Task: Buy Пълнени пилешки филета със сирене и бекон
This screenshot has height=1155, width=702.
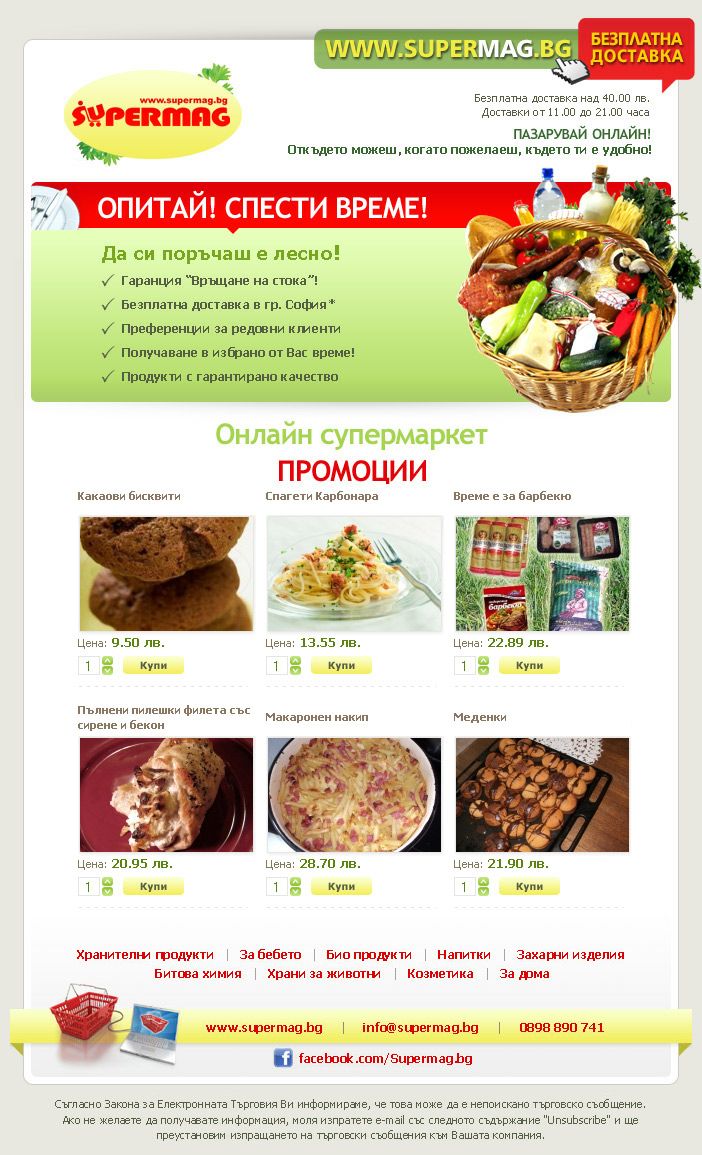Action: click(153, 886)
